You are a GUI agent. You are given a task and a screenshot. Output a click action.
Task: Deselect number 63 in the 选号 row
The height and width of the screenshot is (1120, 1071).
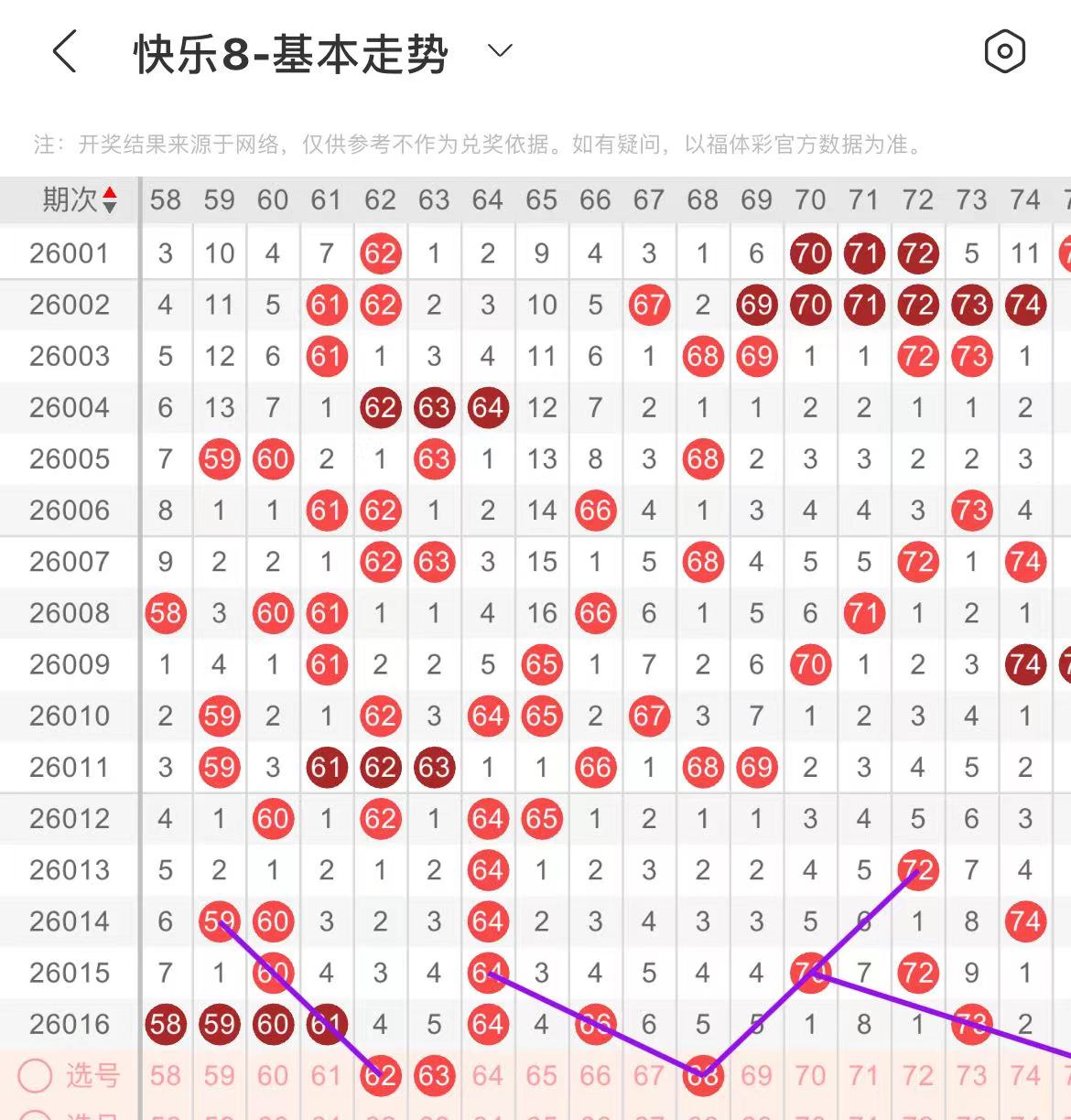[434, 1076]
